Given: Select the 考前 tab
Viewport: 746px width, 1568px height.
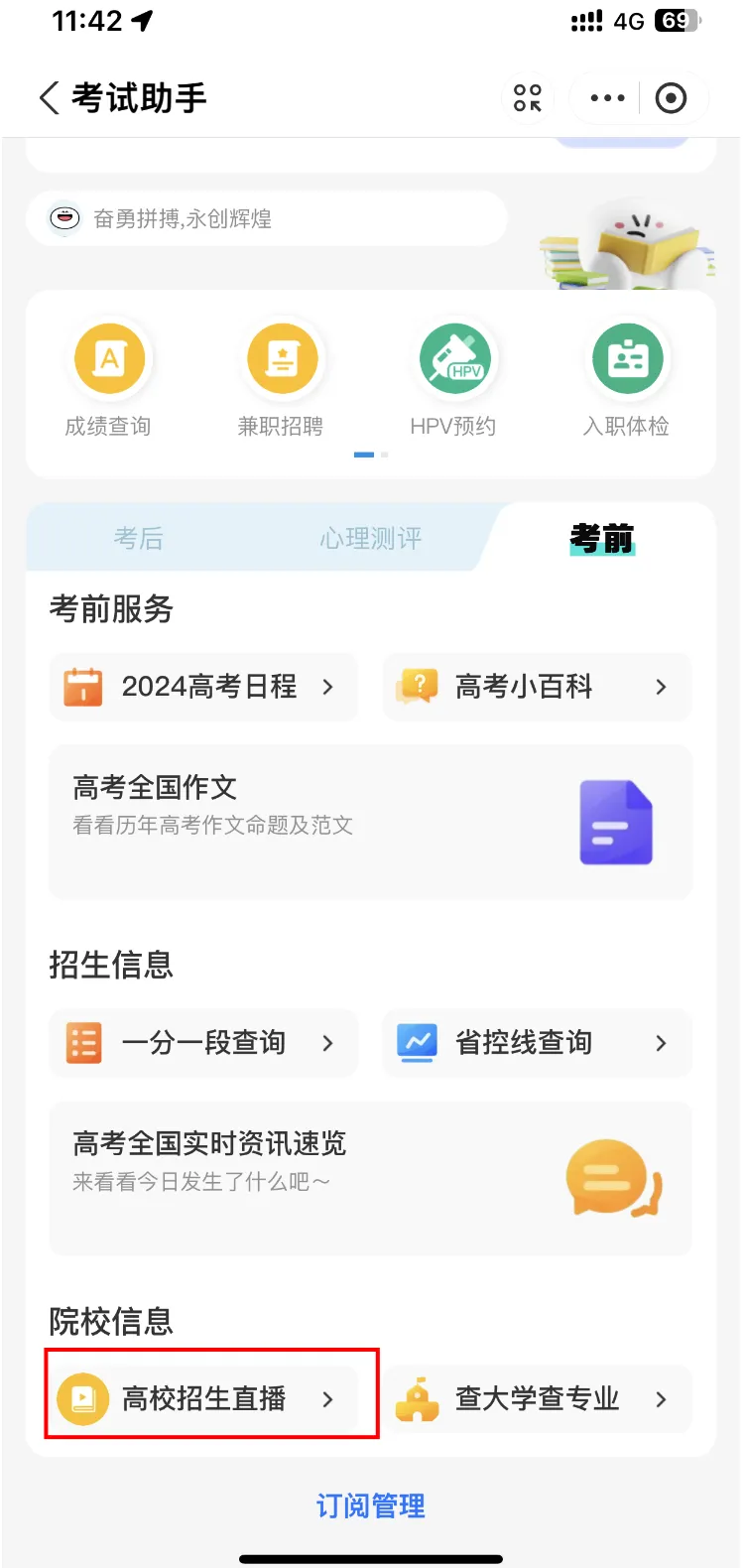Looking at the screenshot, I should coord(601,538).
